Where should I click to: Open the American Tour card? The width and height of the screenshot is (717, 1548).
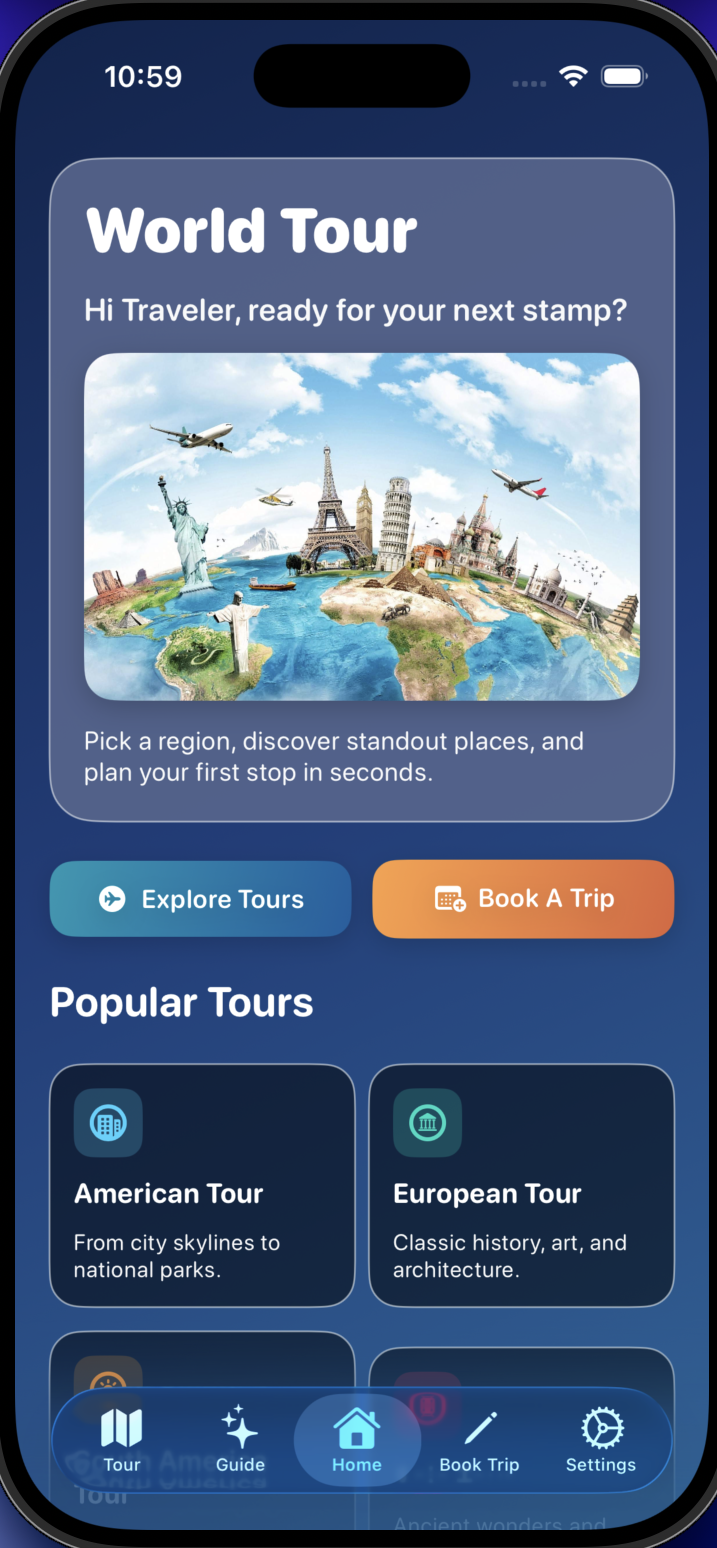click(202, 1185)
